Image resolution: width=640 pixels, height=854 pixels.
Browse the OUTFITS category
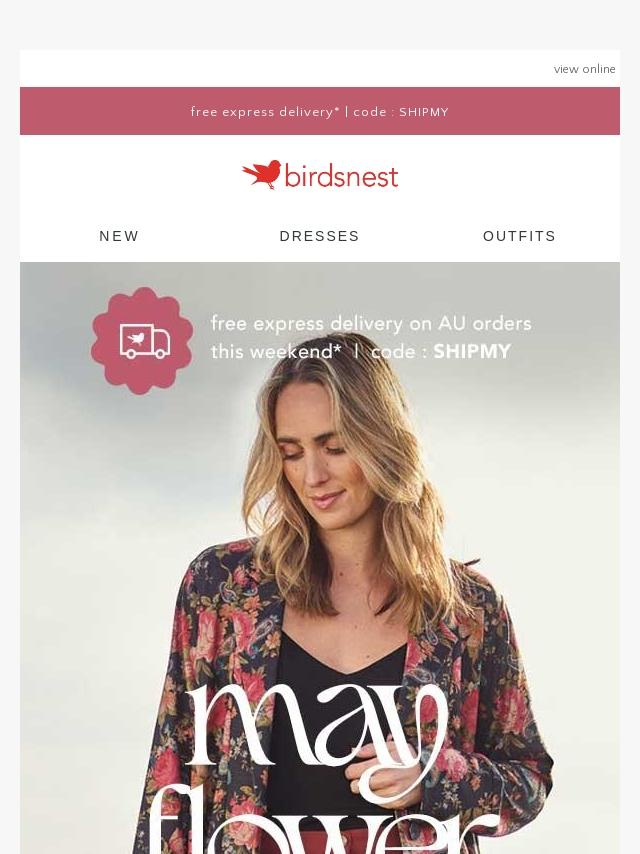pyautogui.click(x=519, y=236)
